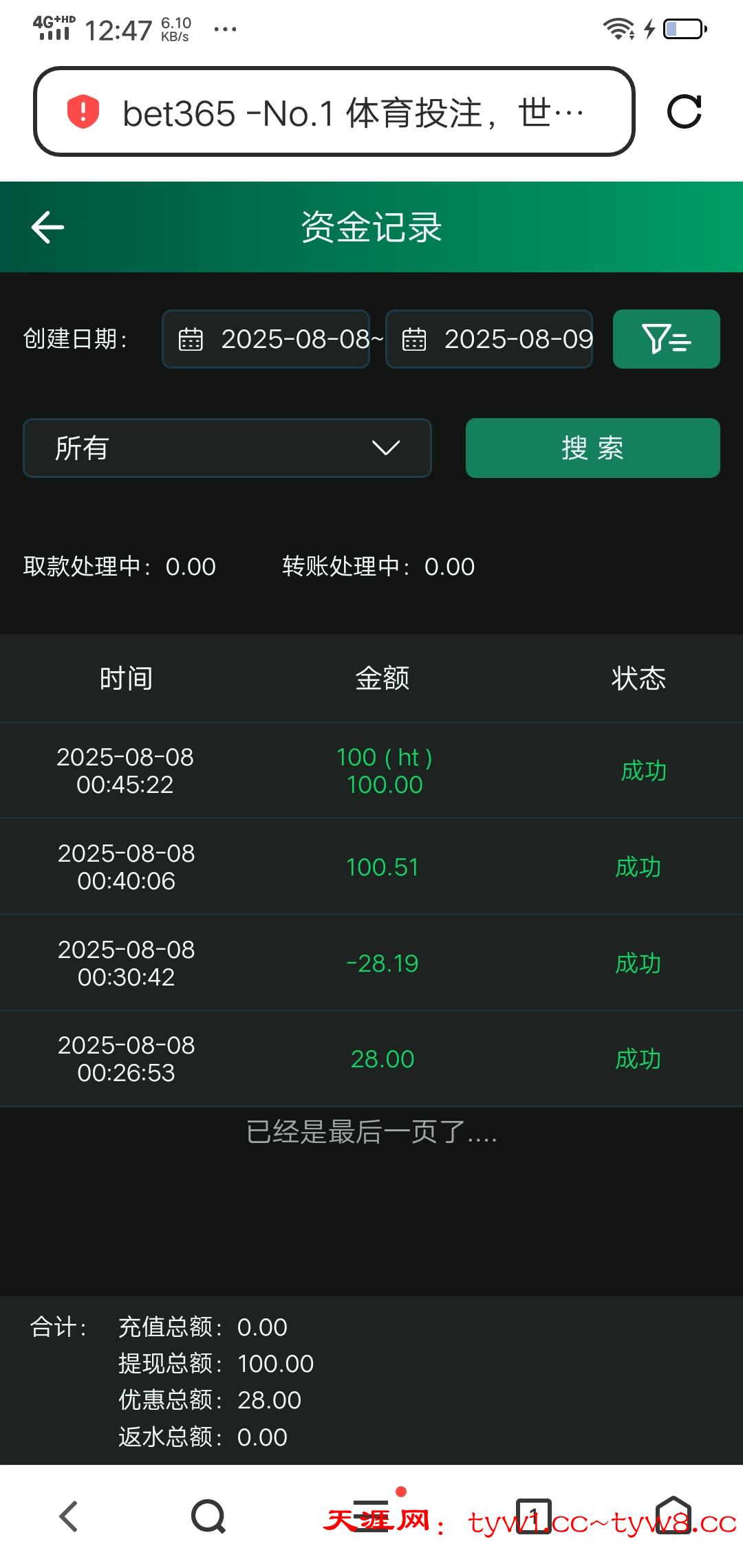The height and width of the screenshot is (1568, 743).
Task: Go to the browser home page
Action: (x=673, y=1516)
